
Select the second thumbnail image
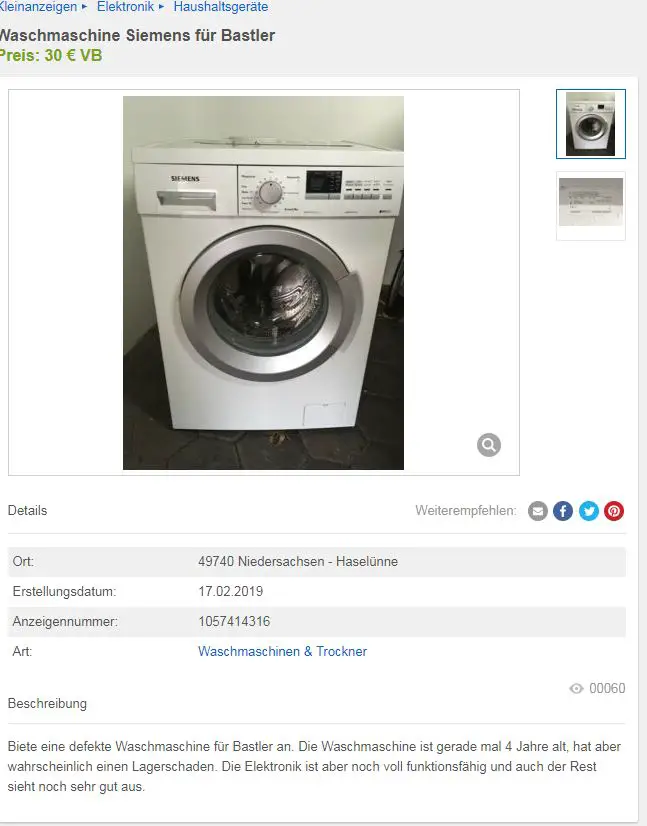pyautogui.click(x=591, y=205)
